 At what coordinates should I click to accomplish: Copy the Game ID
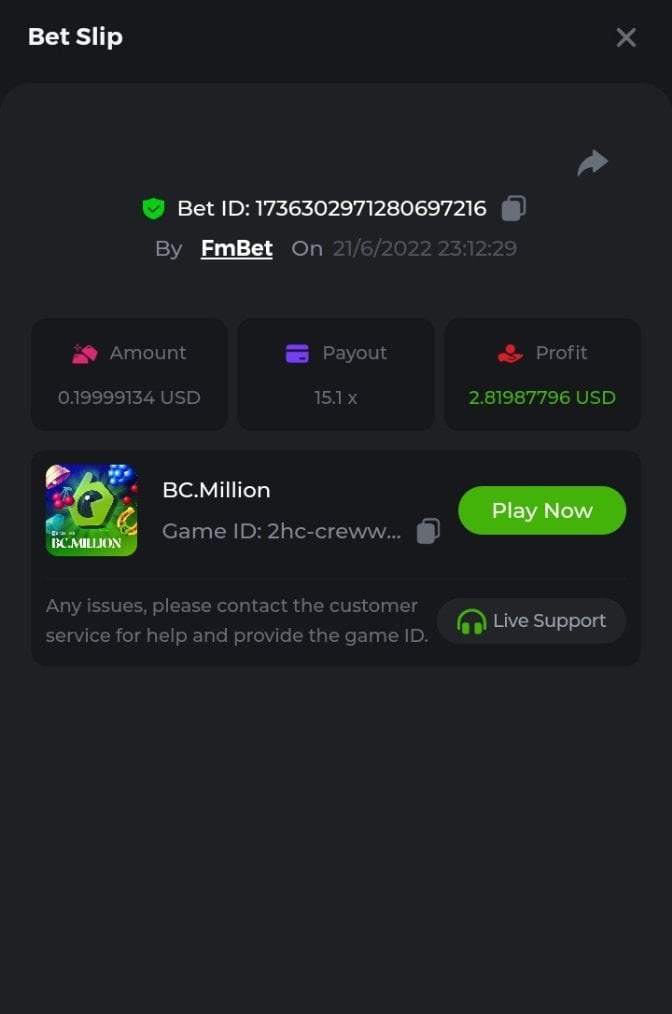[x=428, y=531]
